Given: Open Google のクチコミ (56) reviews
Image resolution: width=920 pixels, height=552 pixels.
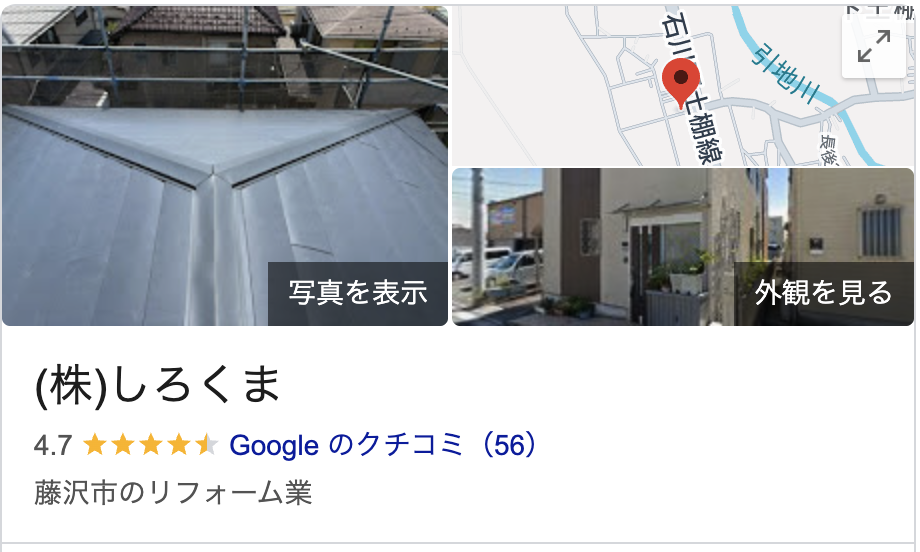Looking at the screenshot, I should point(383,445).
